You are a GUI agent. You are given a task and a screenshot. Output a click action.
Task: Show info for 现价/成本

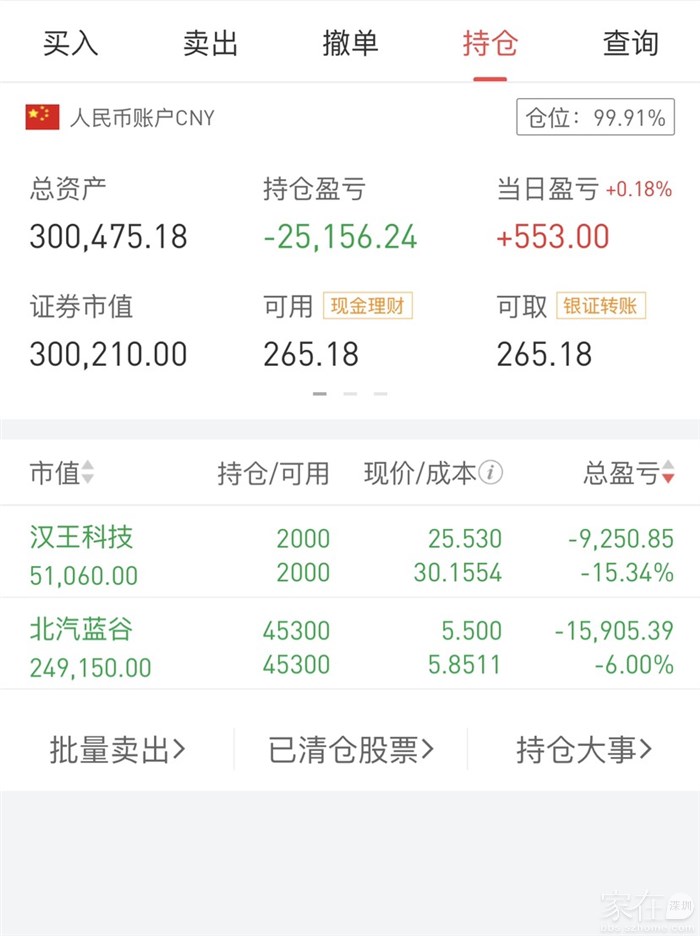(x=490, y=473)
